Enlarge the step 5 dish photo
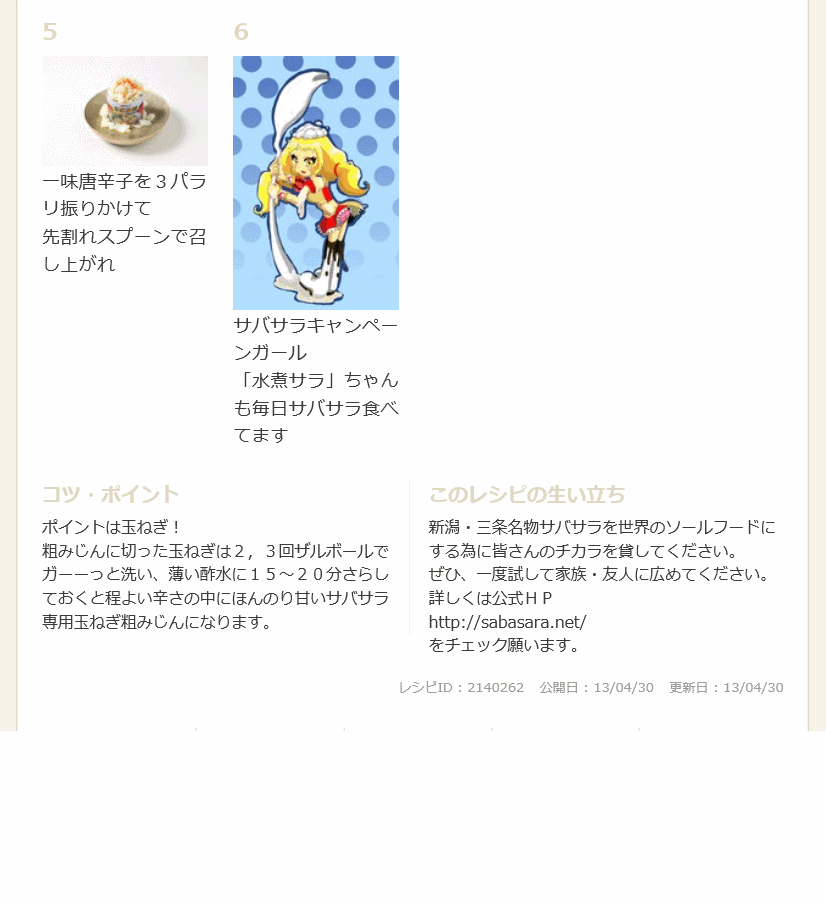The height and width of the screenshot is (904, 826). click(x=125, y=111)
